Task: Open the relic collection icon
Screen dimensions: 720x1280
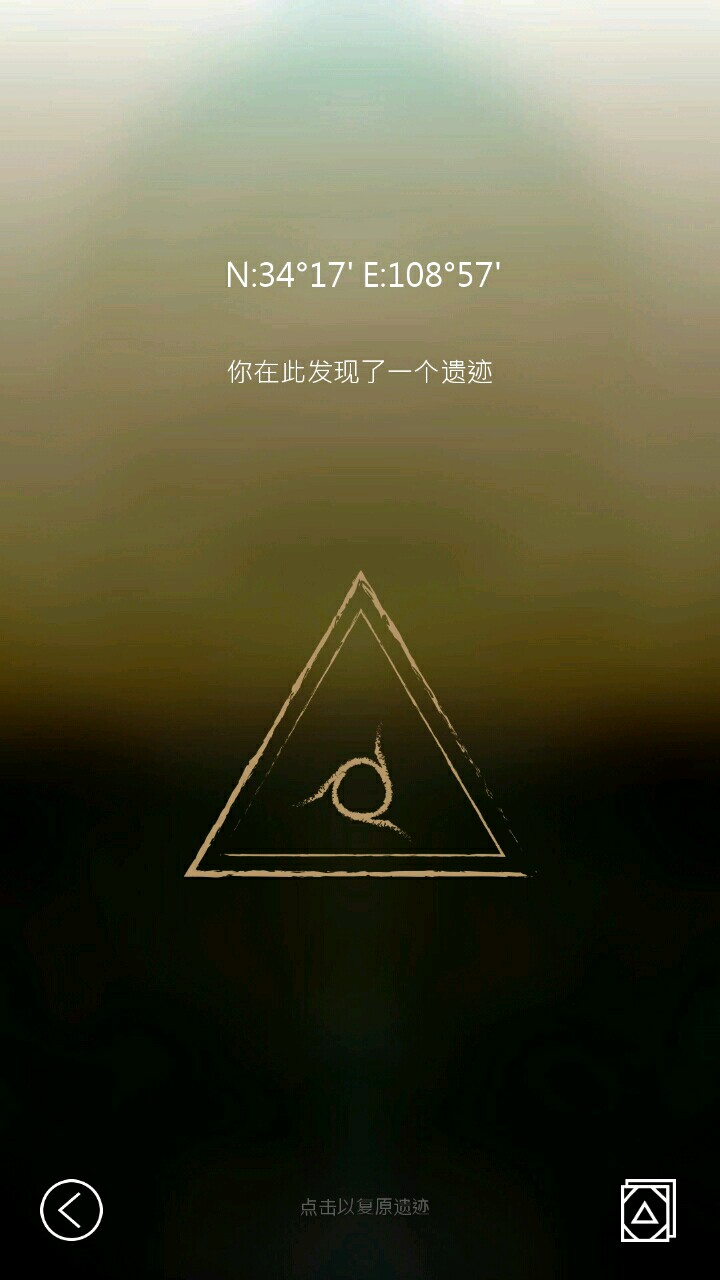Action: click(647, 1210)
